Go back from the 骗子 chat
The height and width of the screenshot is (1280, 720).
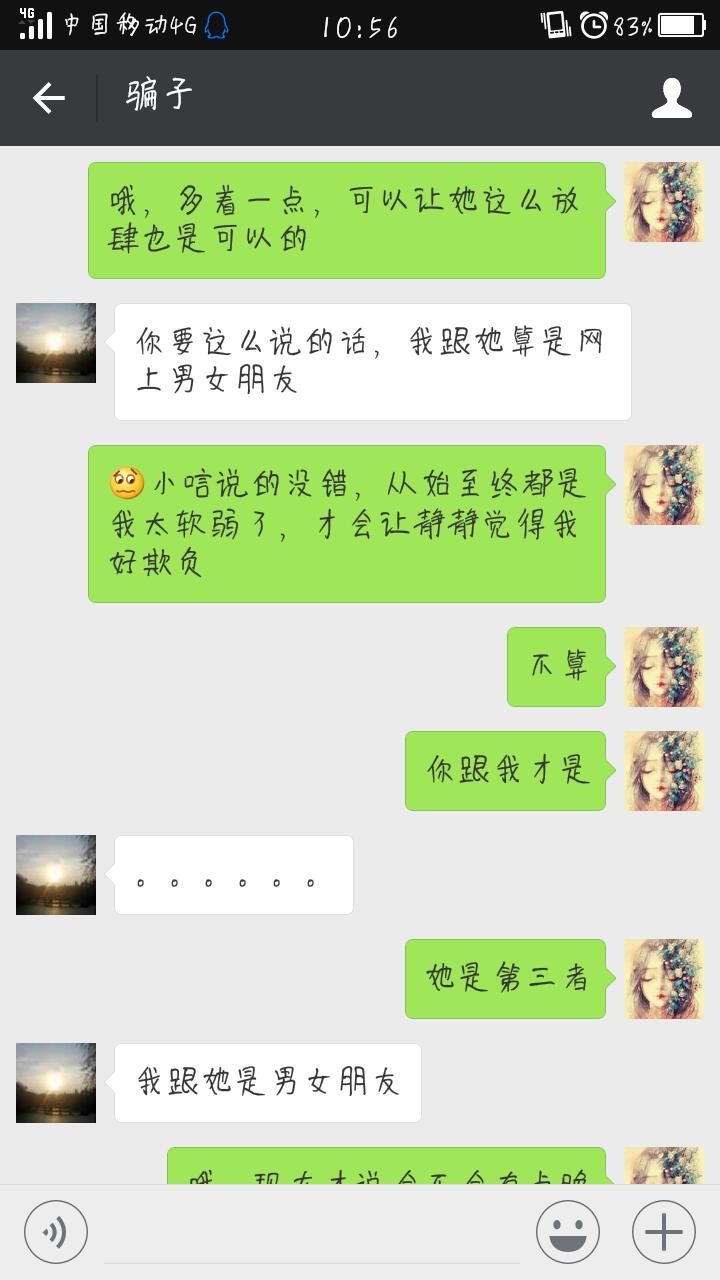[48, 98]
